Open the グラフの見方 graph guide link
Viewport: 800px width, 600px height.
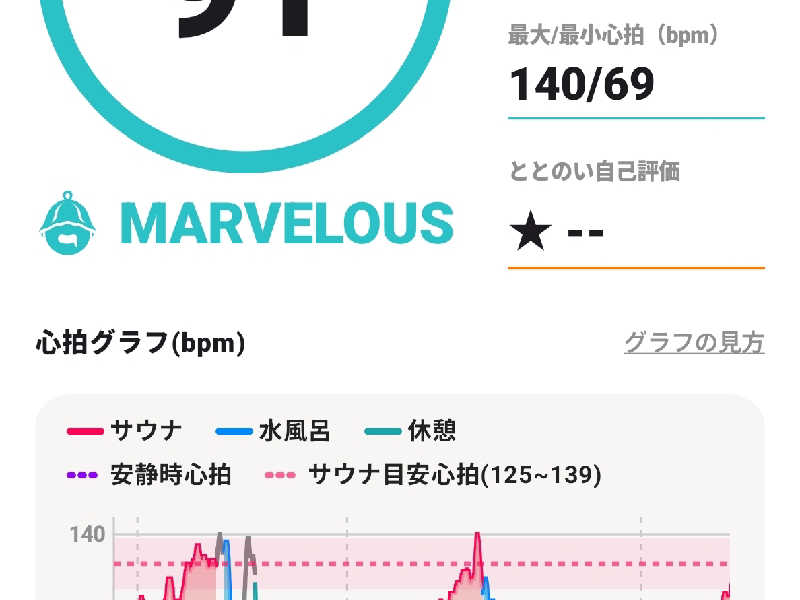coord(694,343)
